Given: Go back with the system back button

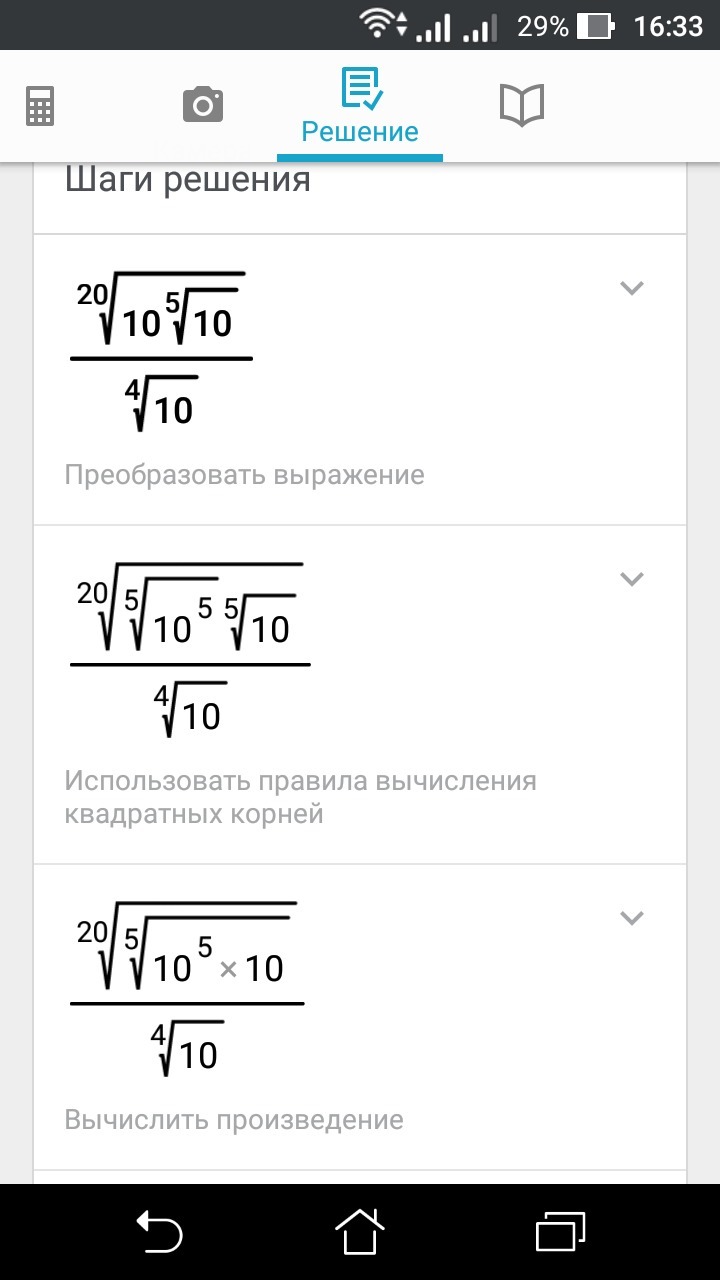Looking at the screenshot, I should [x=159, y=1231].
